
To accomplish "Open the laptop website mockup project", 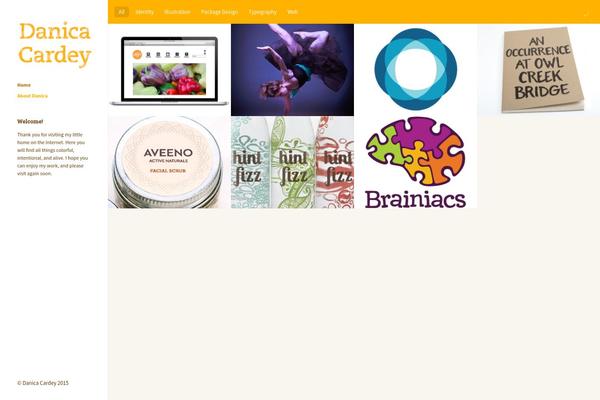I will 169,70.
